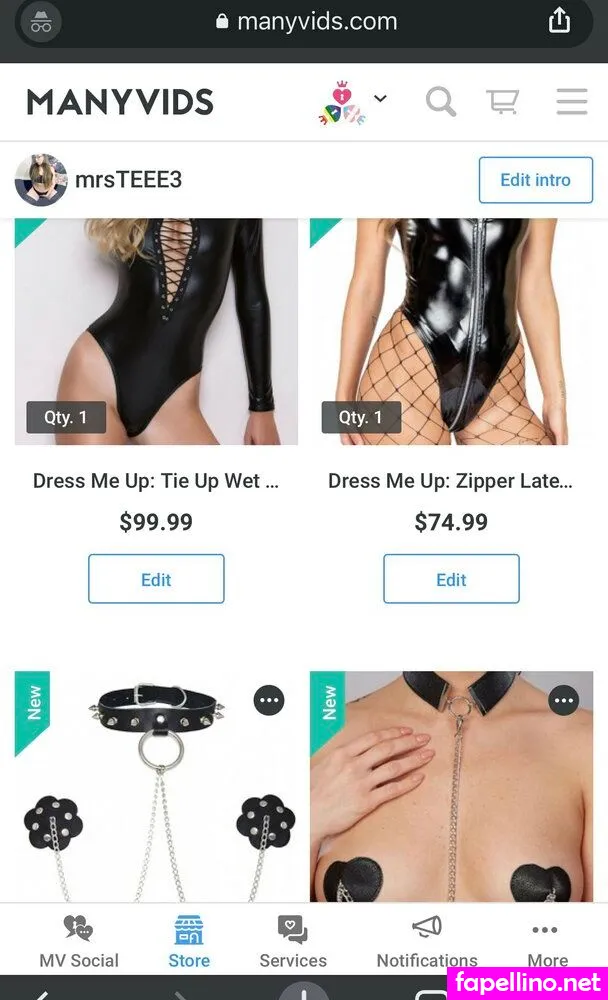Open the ManyVids home logo
Screen dimensions: 608x1000
(x=120, y=102)
